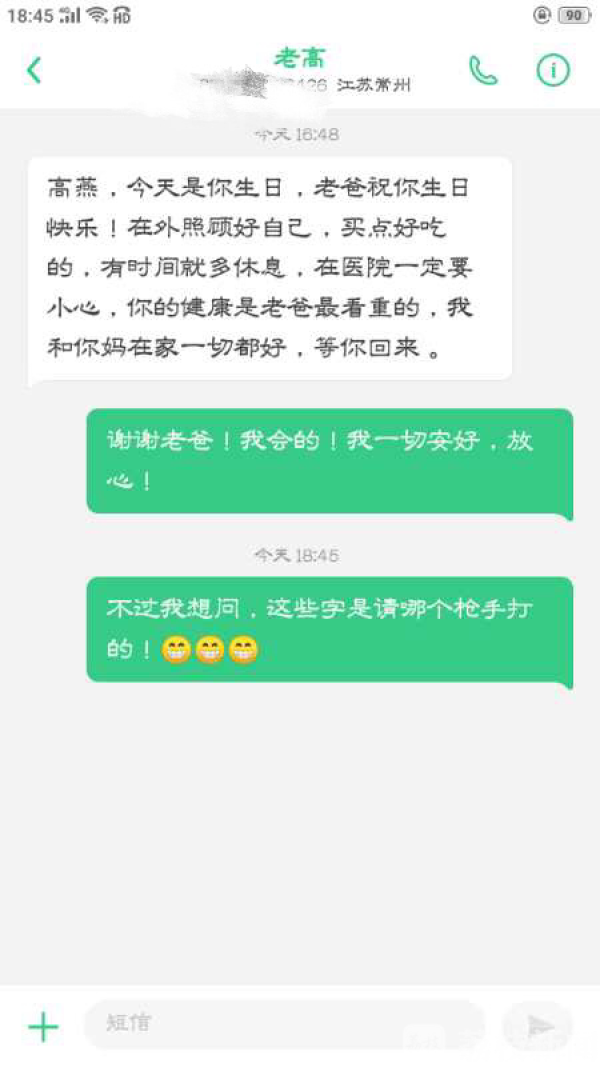Screen dimensions: 600x1067
Task: Open the plus attachment menu
Action: (x=43, y=1026)
